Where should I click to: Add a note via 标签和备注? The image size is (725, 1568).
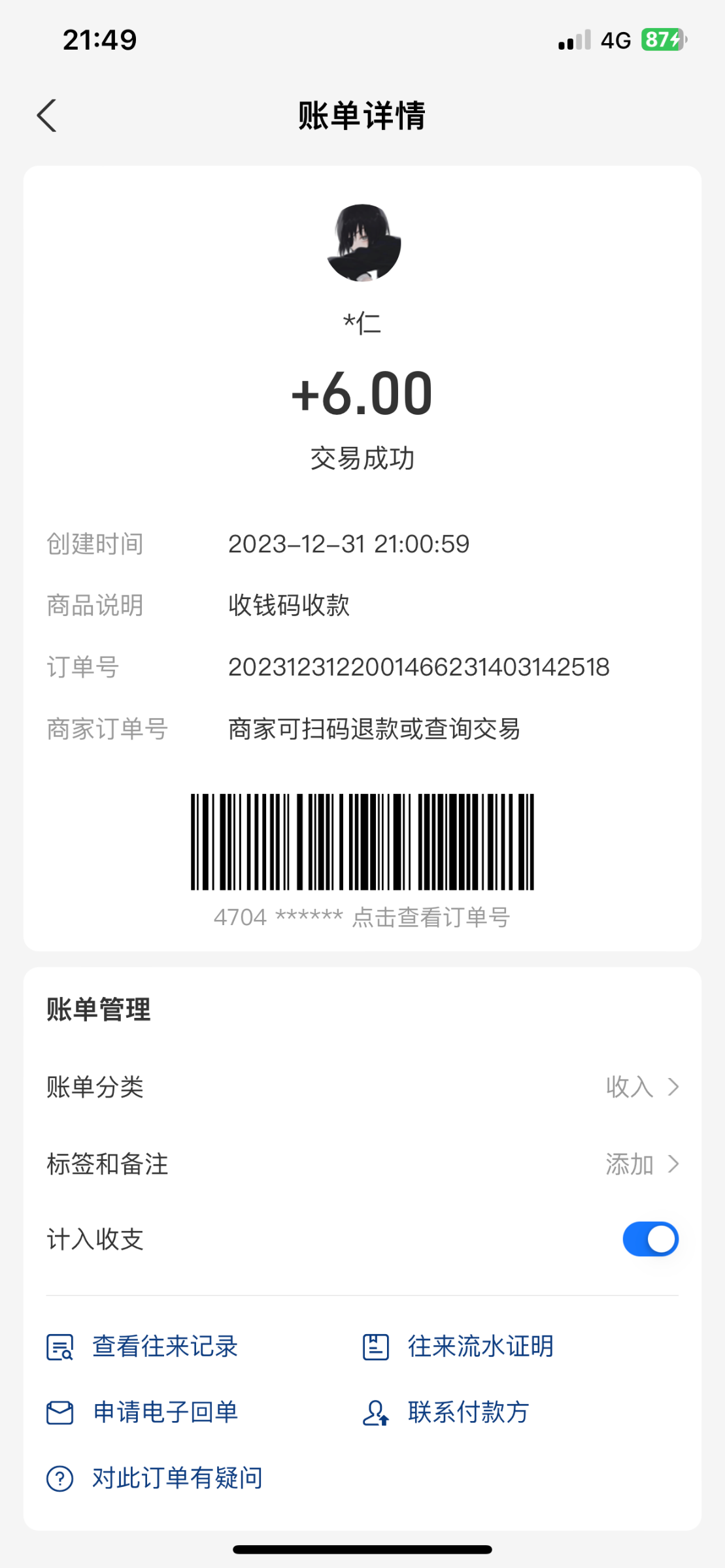click(x=362, y=1164)
